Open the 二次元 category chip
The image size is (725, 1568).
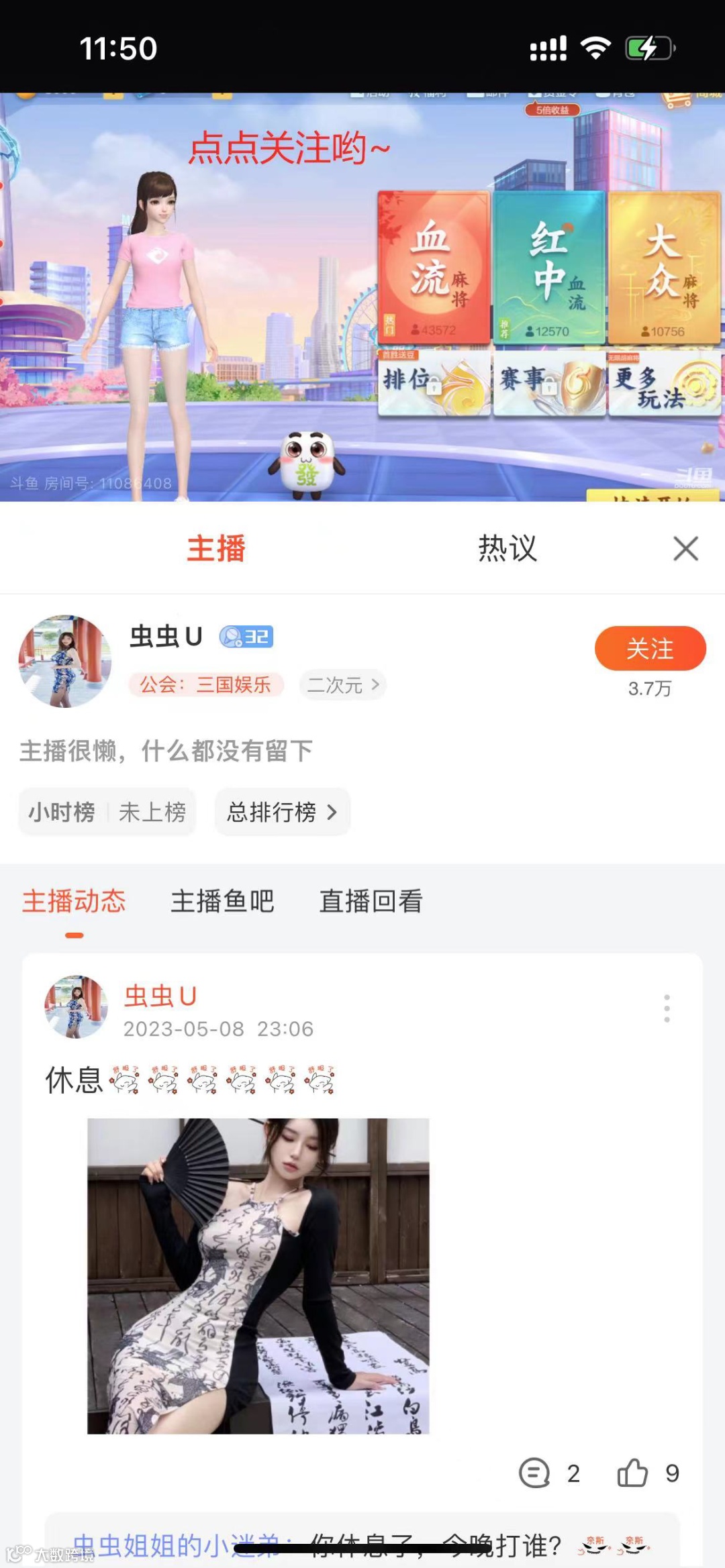coord(342,684)
